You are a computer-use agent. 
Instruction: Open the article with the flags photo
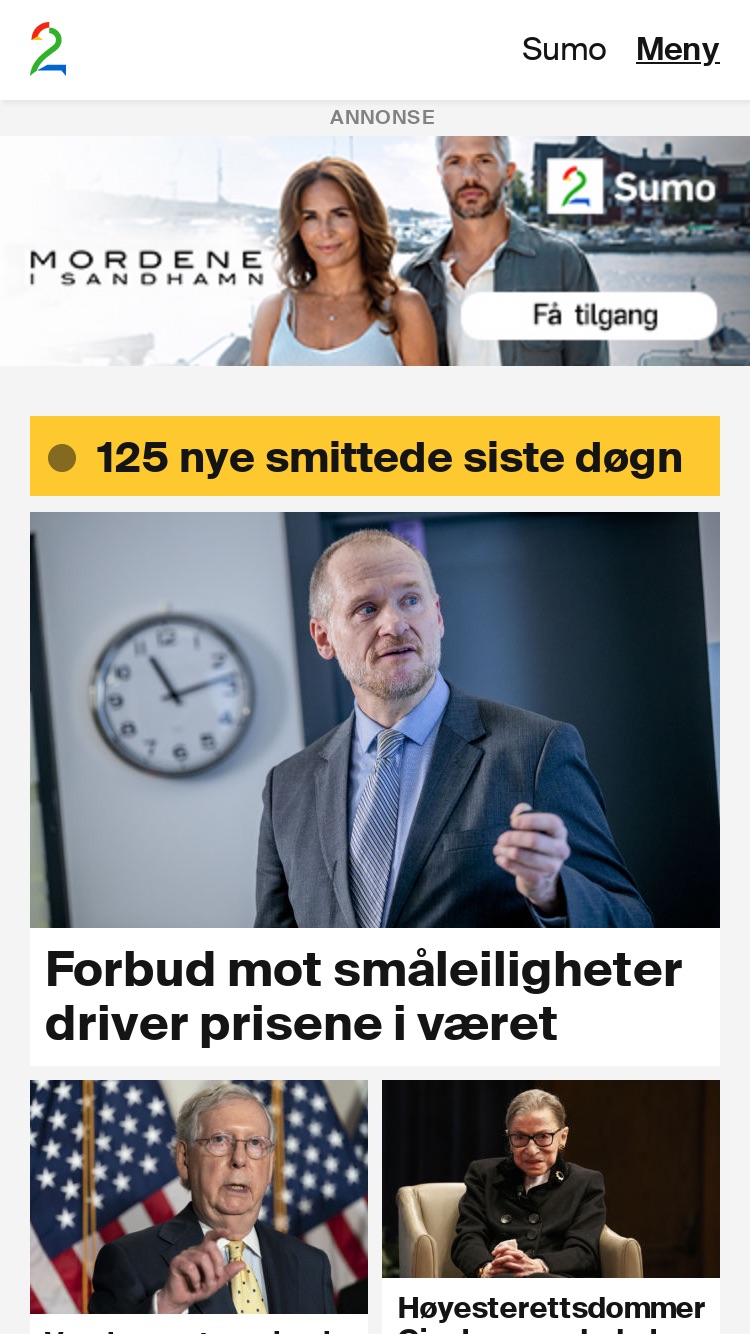click(x=199, y=1206)
